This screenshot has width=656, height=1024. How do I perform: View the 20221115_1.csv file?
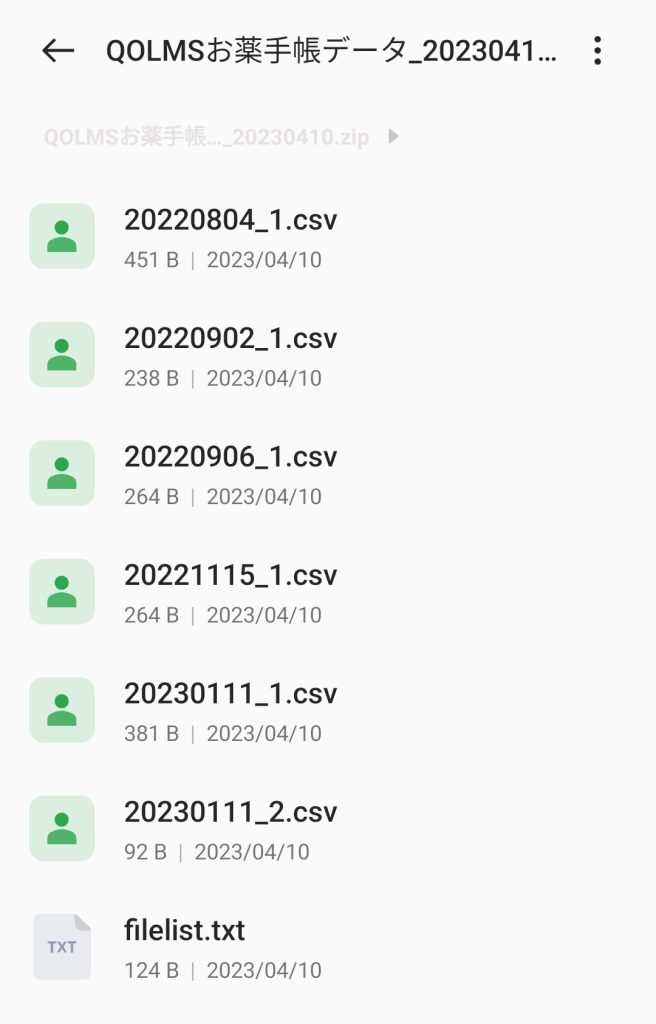230,591
